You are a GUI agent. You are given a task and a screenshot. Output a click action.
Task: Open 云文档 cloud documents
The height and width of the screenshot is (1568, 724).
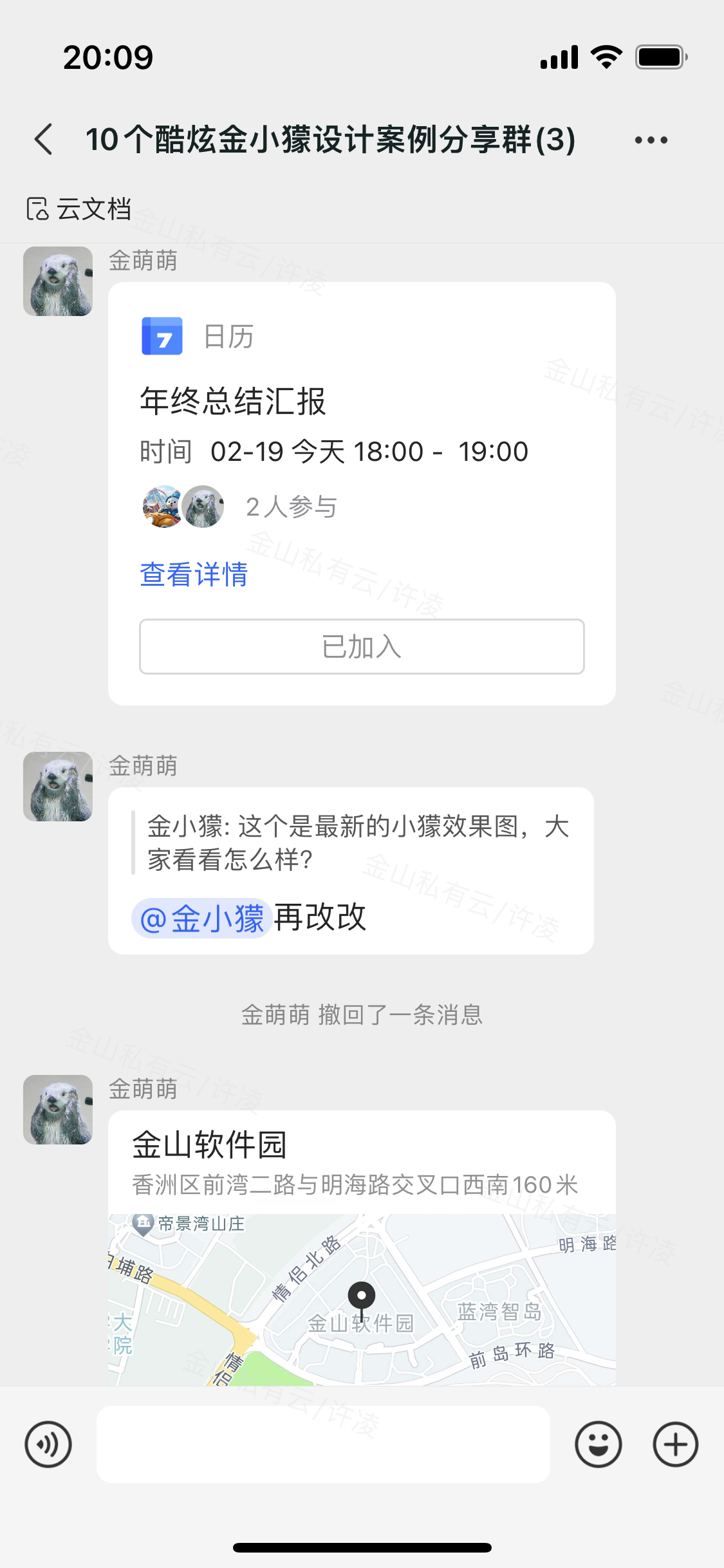[x=79, y=209]
